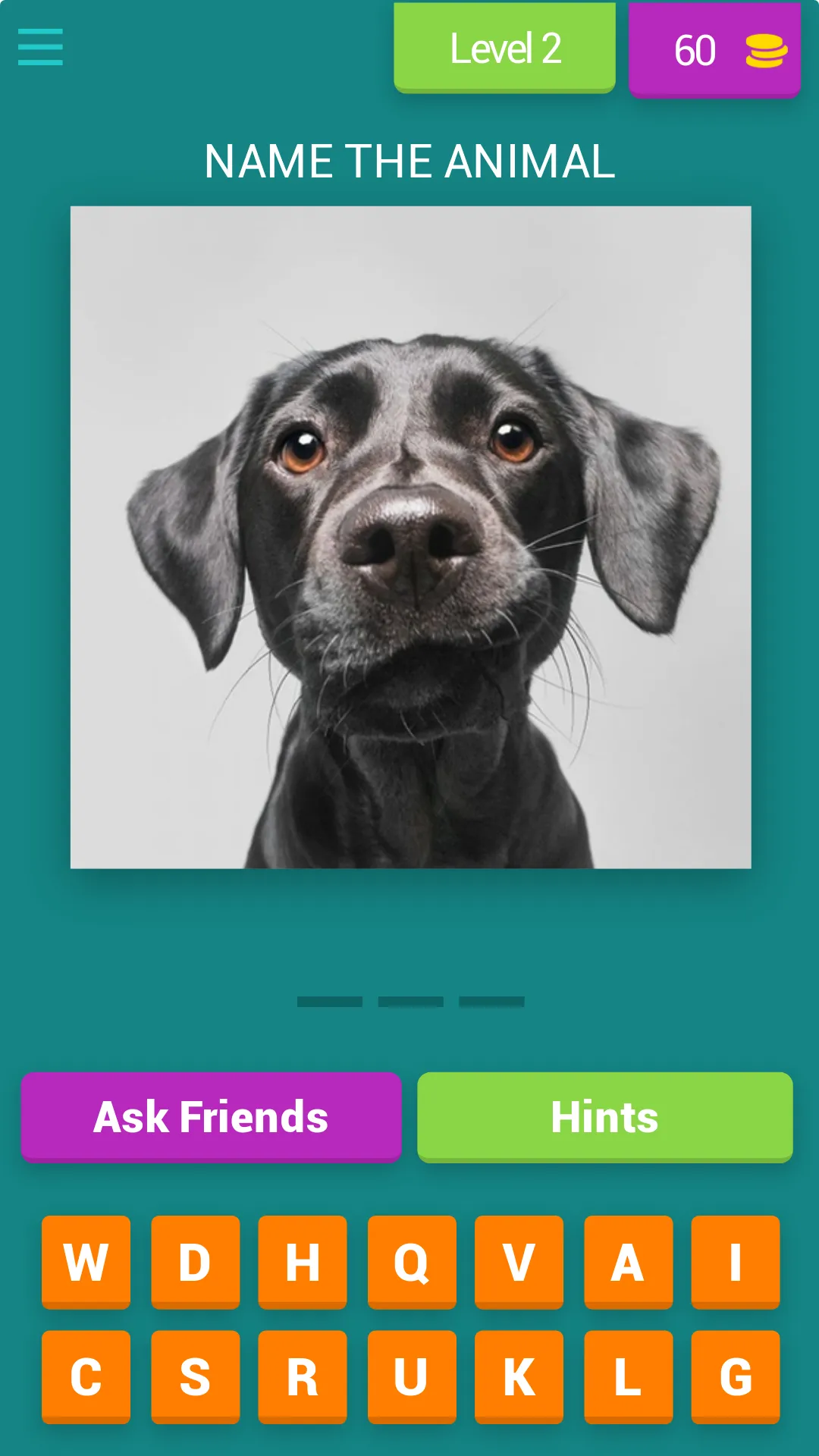The width and height of the screenshot is (819, 1456).
Task: Open the hamburger menu
Action: pos(40,47)
